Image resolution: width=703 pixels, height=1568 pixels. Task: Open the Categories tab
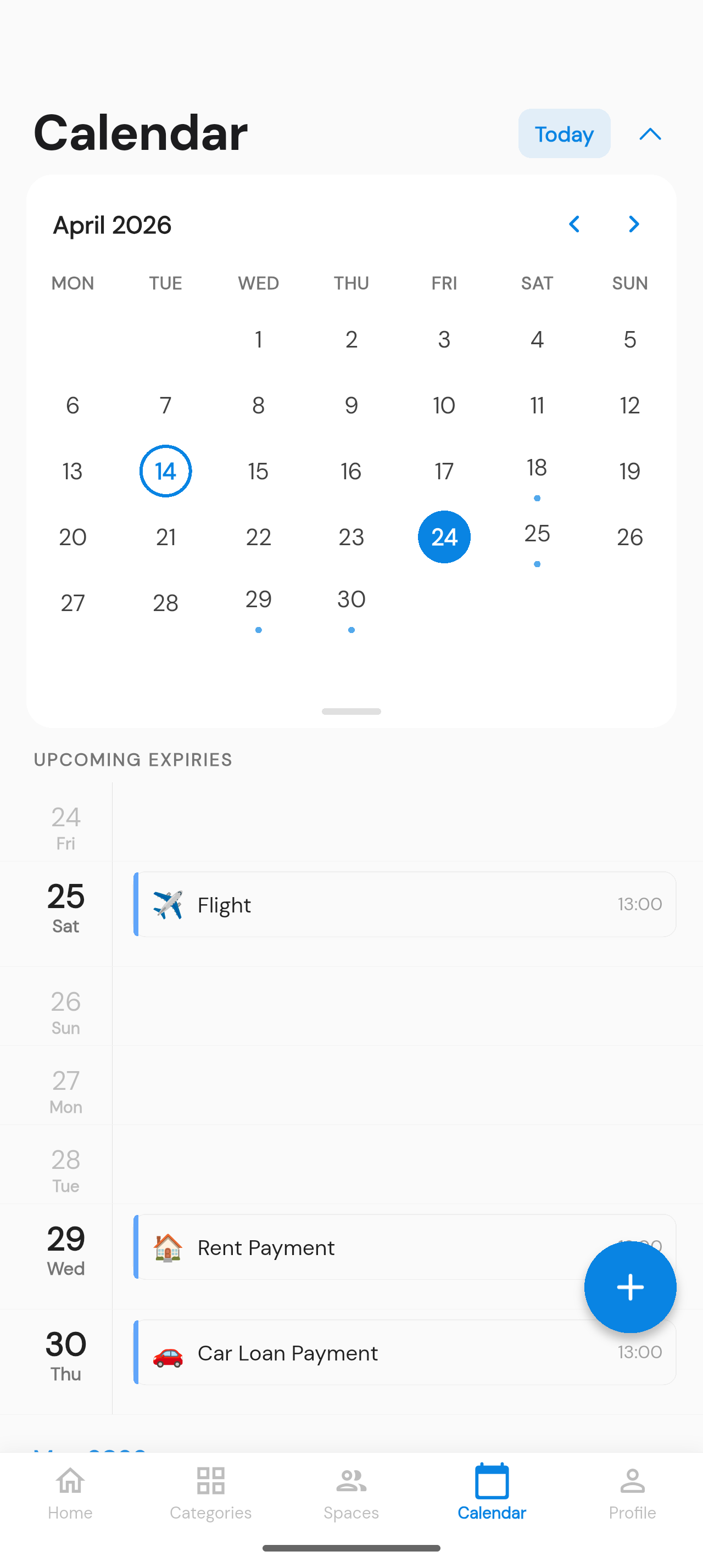tap(210, 1494)
